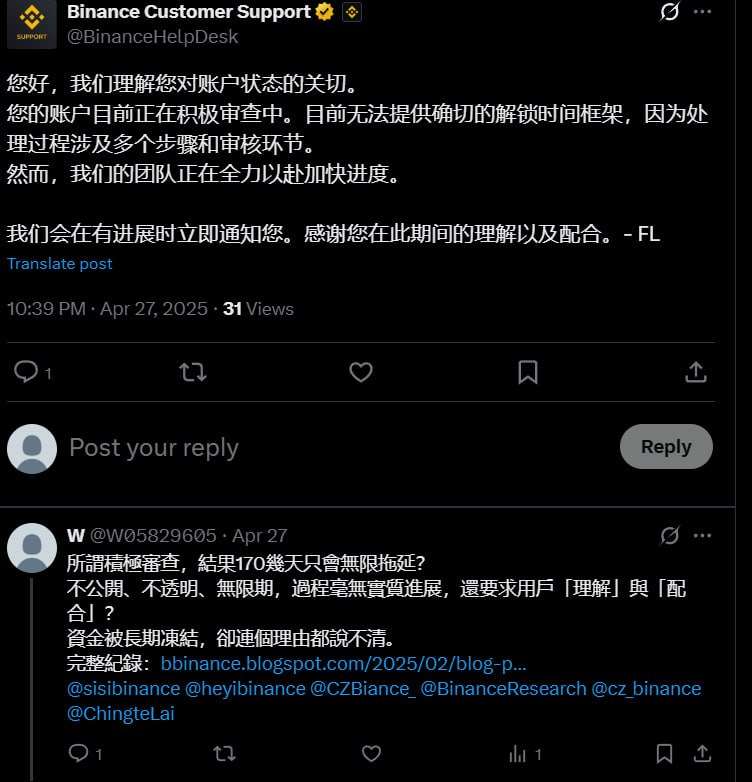Open the Binance Customer Support profile name
The width and height of the screenshot is (752, 782).
pos(189,12)
